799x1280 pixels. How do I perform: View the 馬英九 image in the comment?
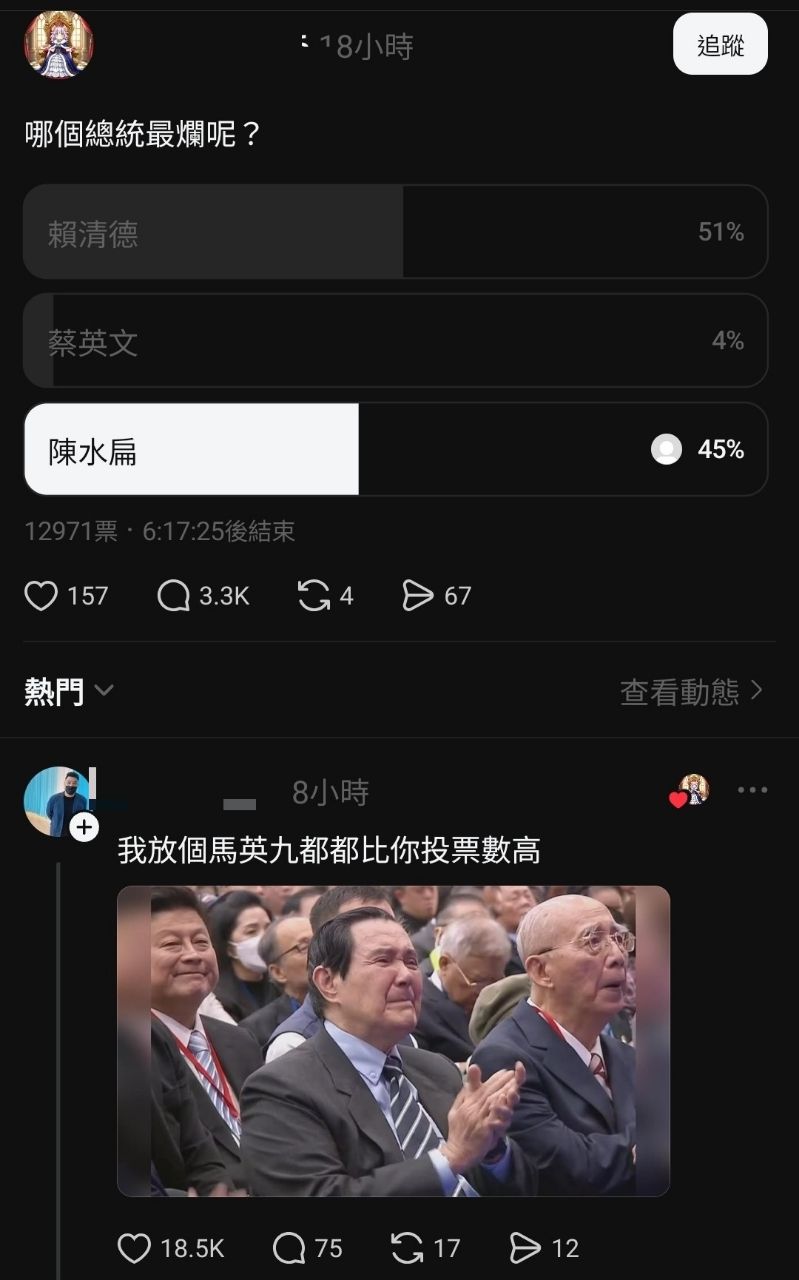point(394,1038)
